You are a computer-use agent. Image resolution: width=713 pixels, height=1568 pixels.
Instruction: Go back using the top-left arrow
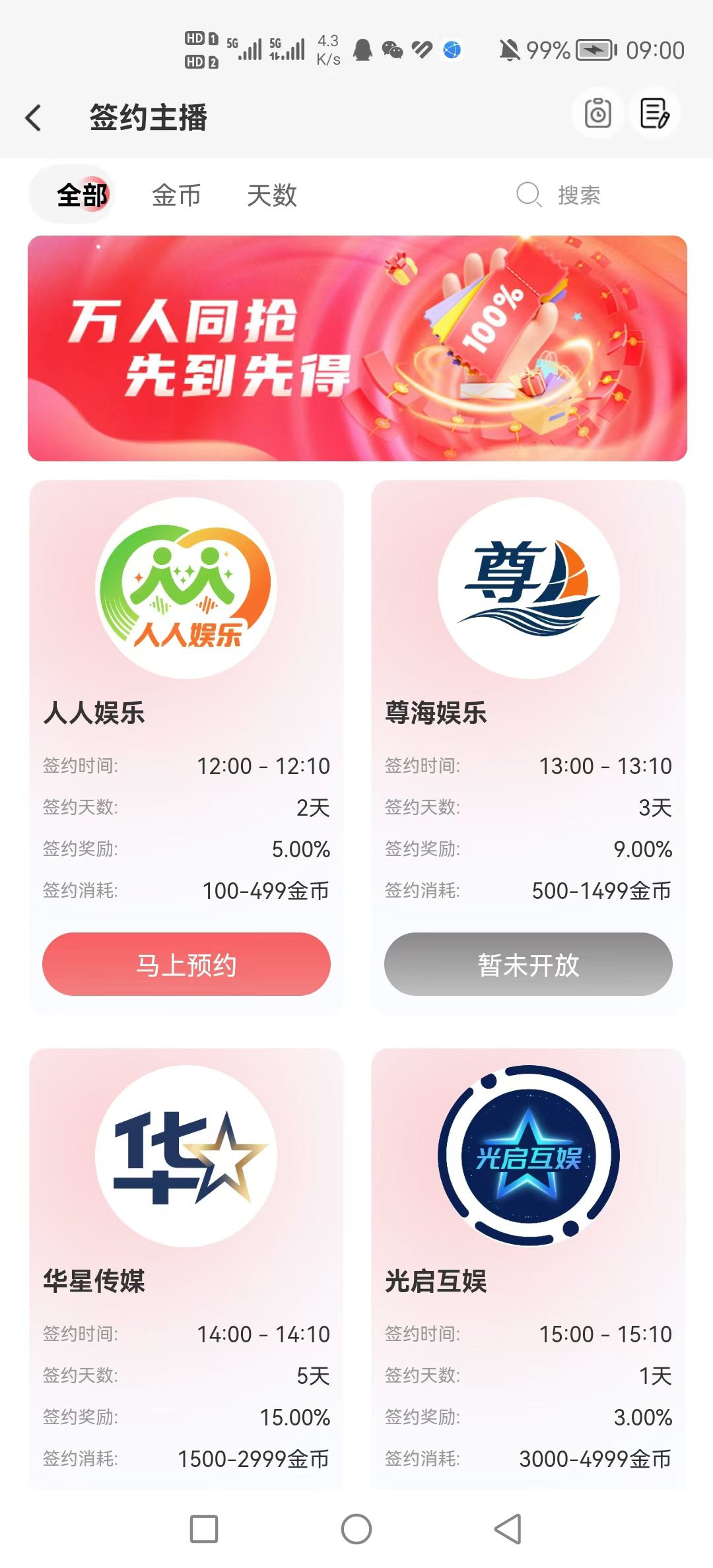click(x=33, y=118)
